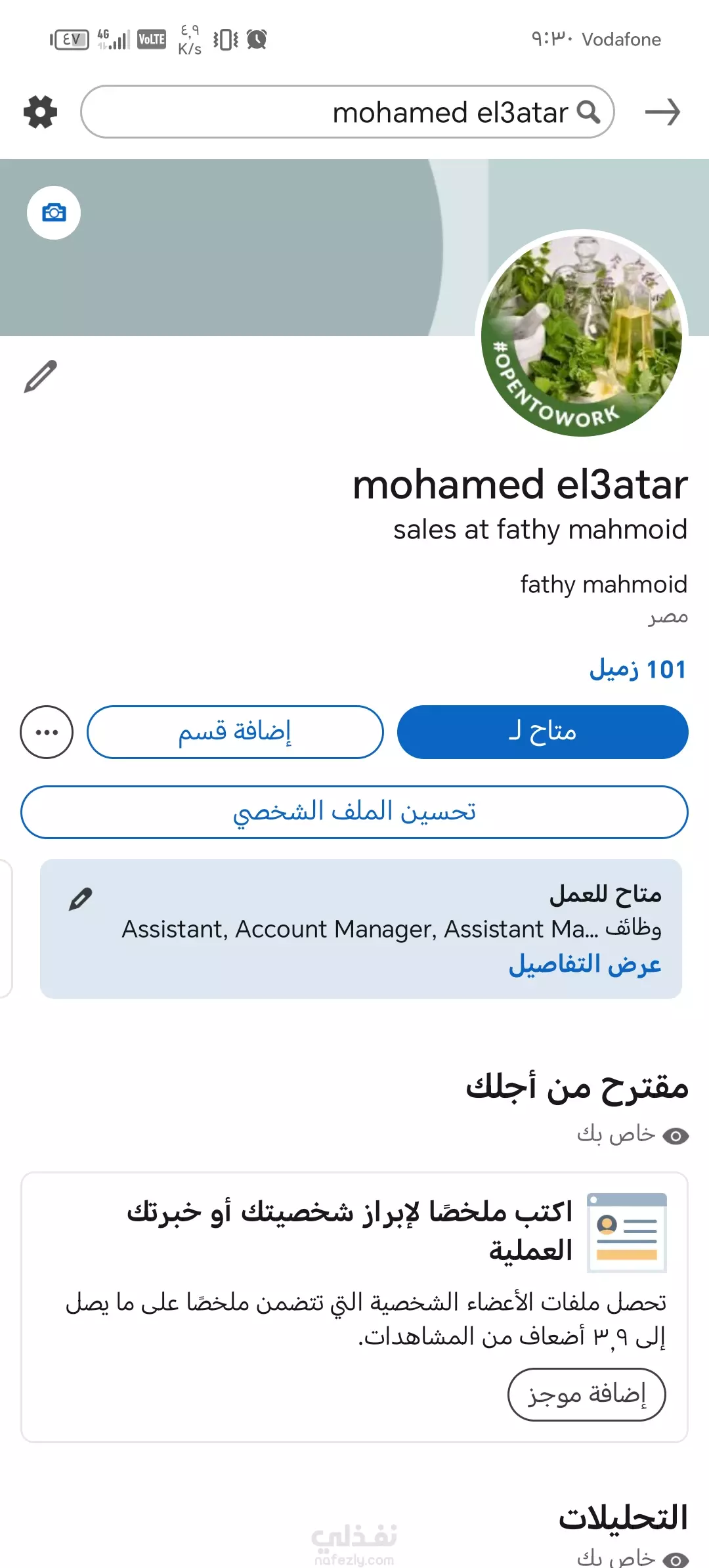709x1568 pixels.
Task: Go back using the arrow icon
Action: tap(662, 112)
